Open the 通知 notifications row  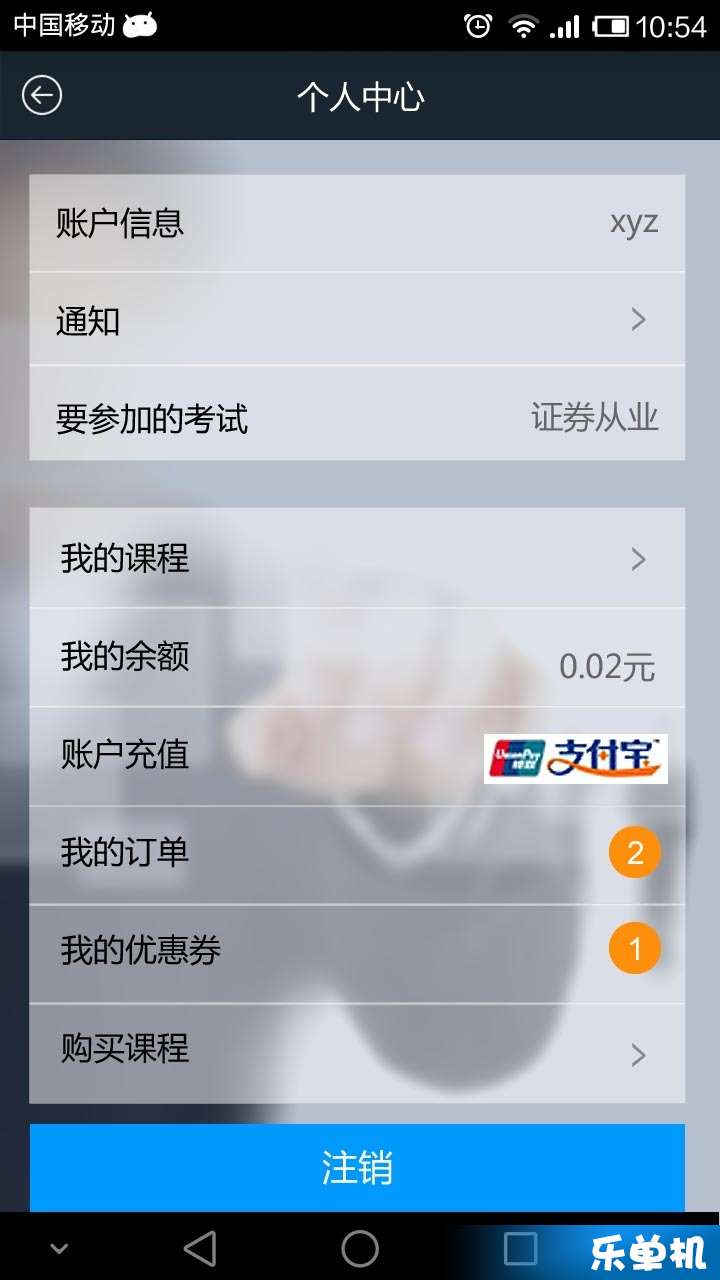coord(357,320)
